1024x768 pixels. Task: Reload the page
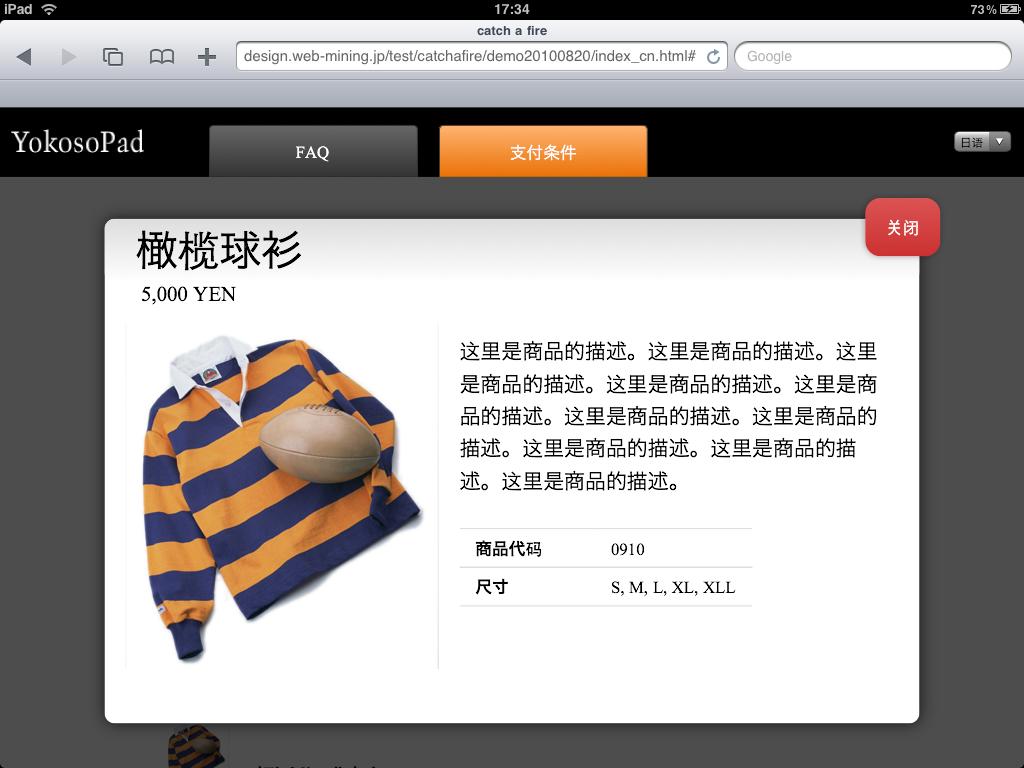pyautogui.click(x=713, y=57)
